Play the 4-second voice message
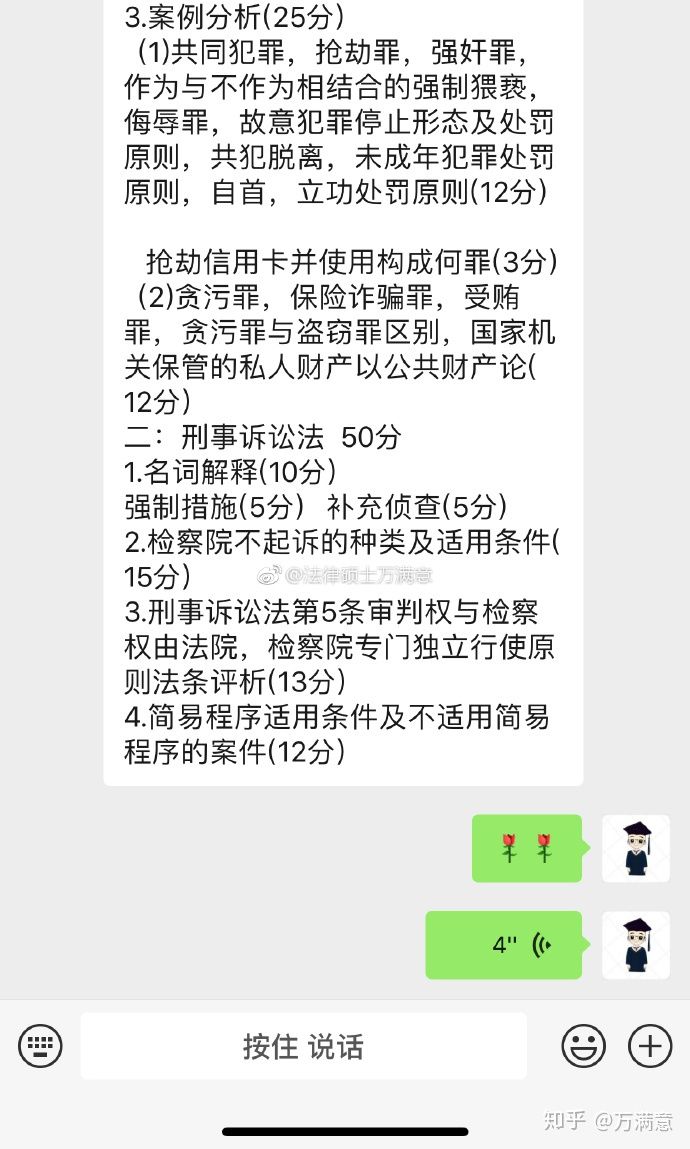 click(504, 944)
